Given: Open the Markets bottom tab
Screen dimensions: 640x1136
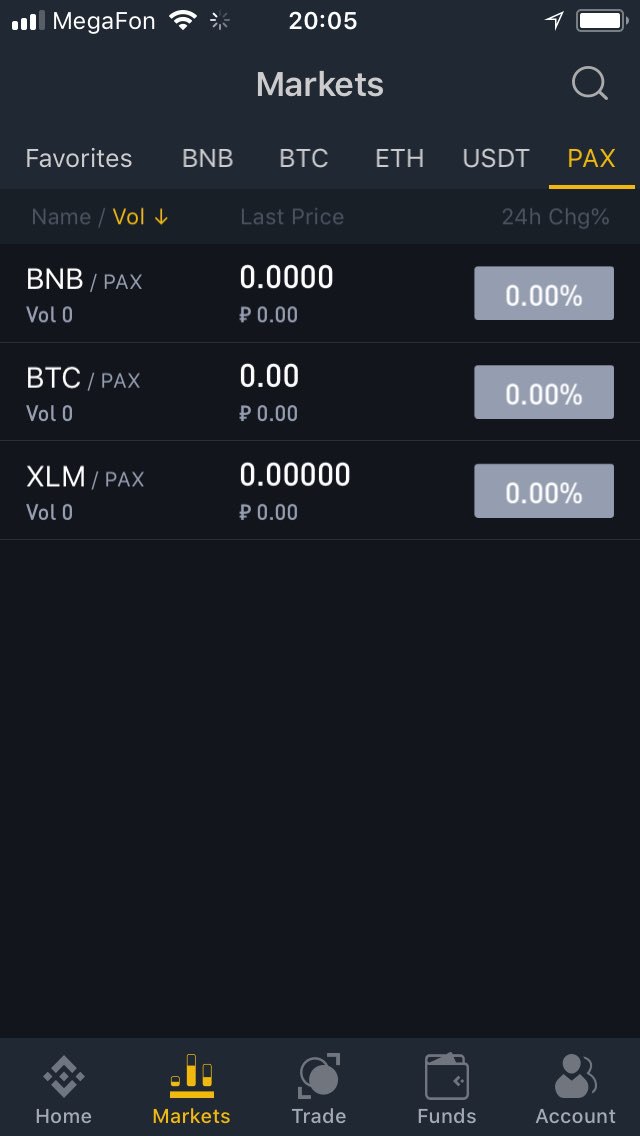Looking at the screenshot, I should [x=191, y=1088].
